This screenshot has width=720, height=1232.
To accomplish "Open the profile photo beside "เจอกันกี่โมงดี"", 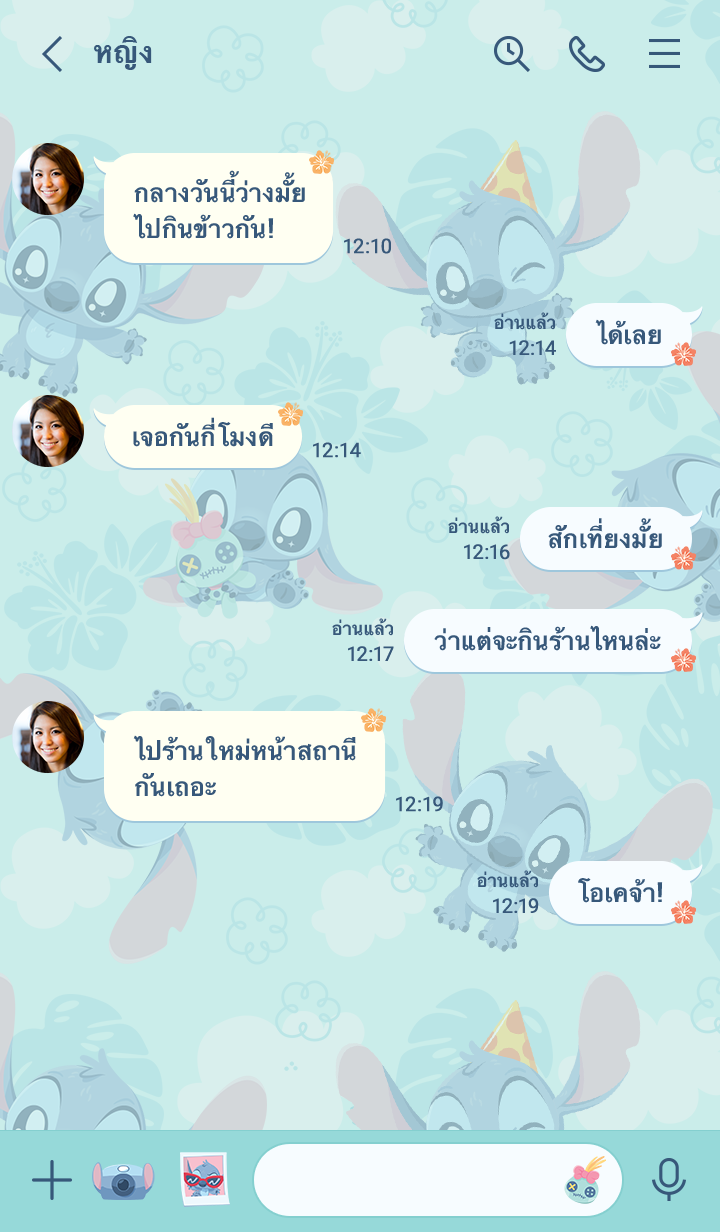I will click(48, 431).
